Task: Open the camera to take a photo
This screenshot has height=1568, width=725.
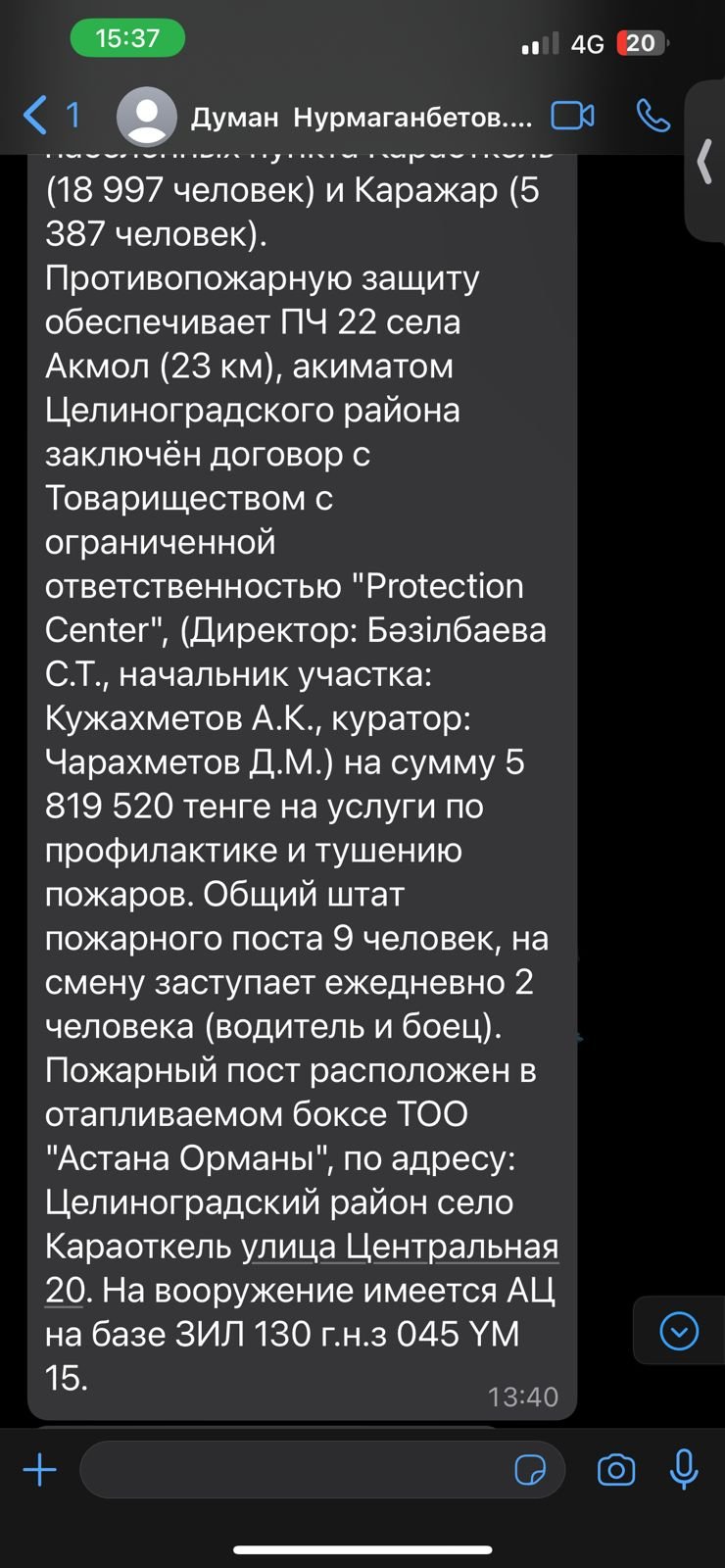Action: [x=616, y=1470]
